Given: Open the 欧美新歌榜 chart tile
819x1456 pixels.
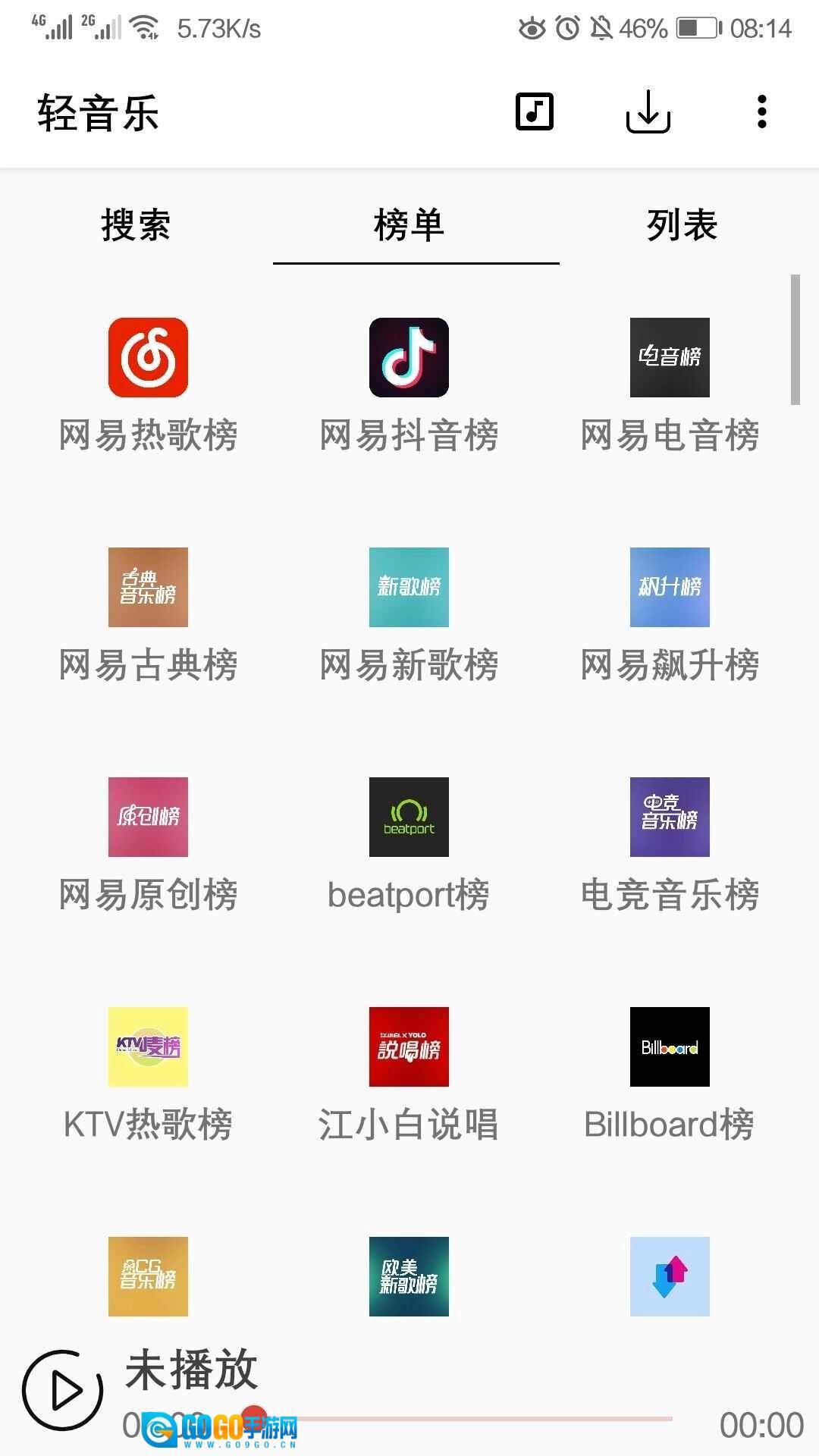Looking at the screenshot, I should (409, 1276).
